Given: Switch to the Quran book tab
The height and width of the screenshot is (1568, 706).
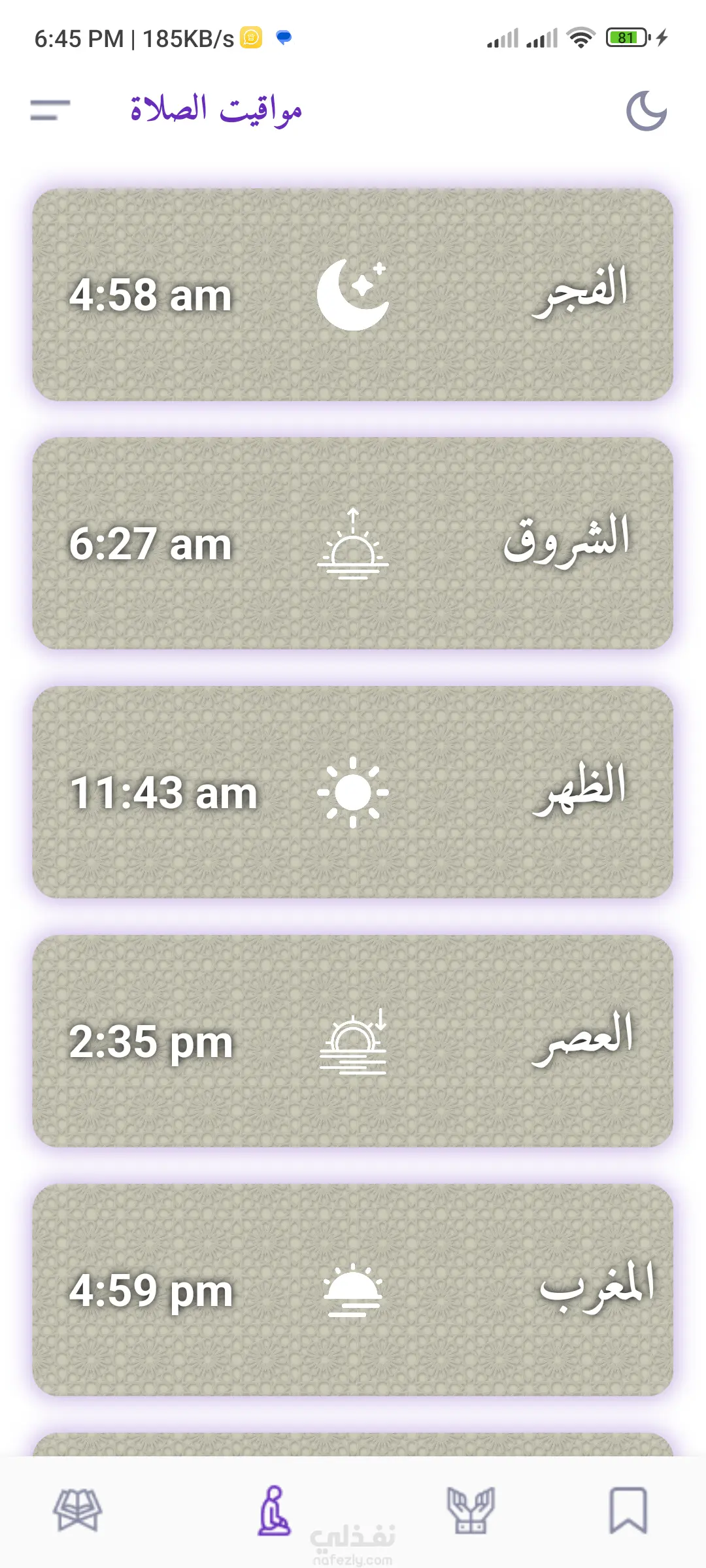Looking at the screenshot, I should (x=78, y=1510).
